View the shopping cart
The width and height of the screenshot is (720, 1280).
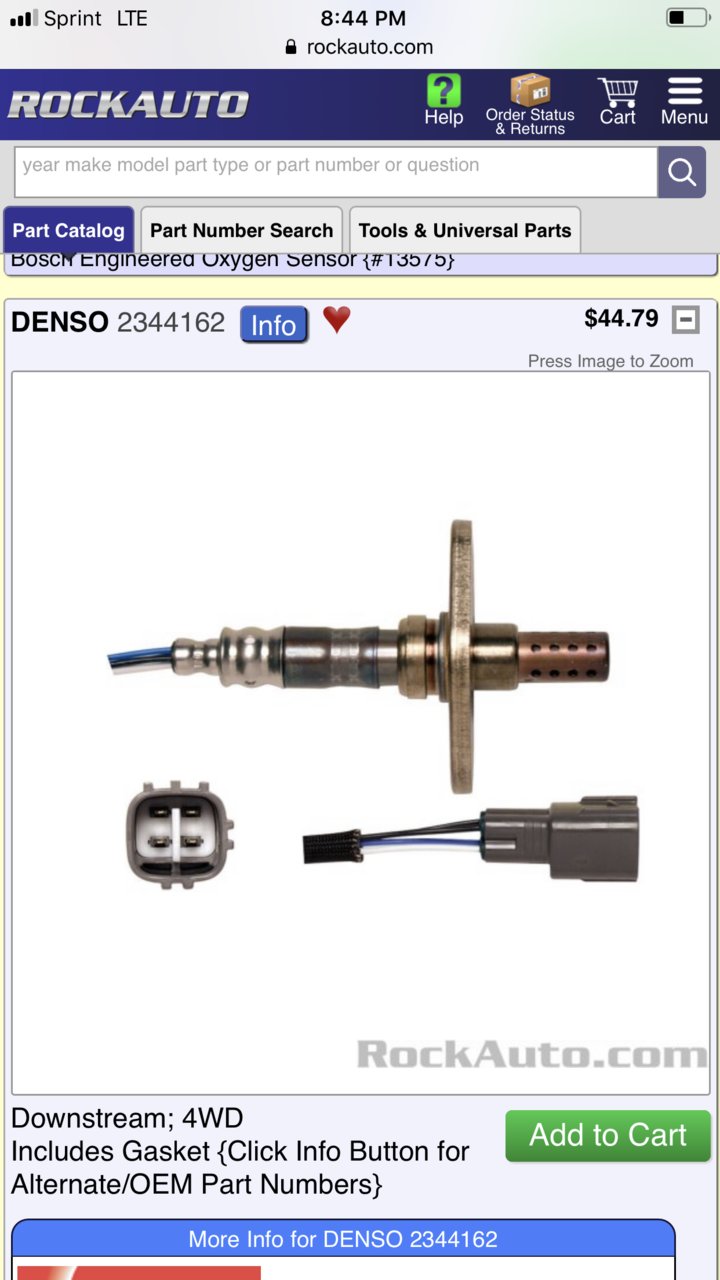617,102
